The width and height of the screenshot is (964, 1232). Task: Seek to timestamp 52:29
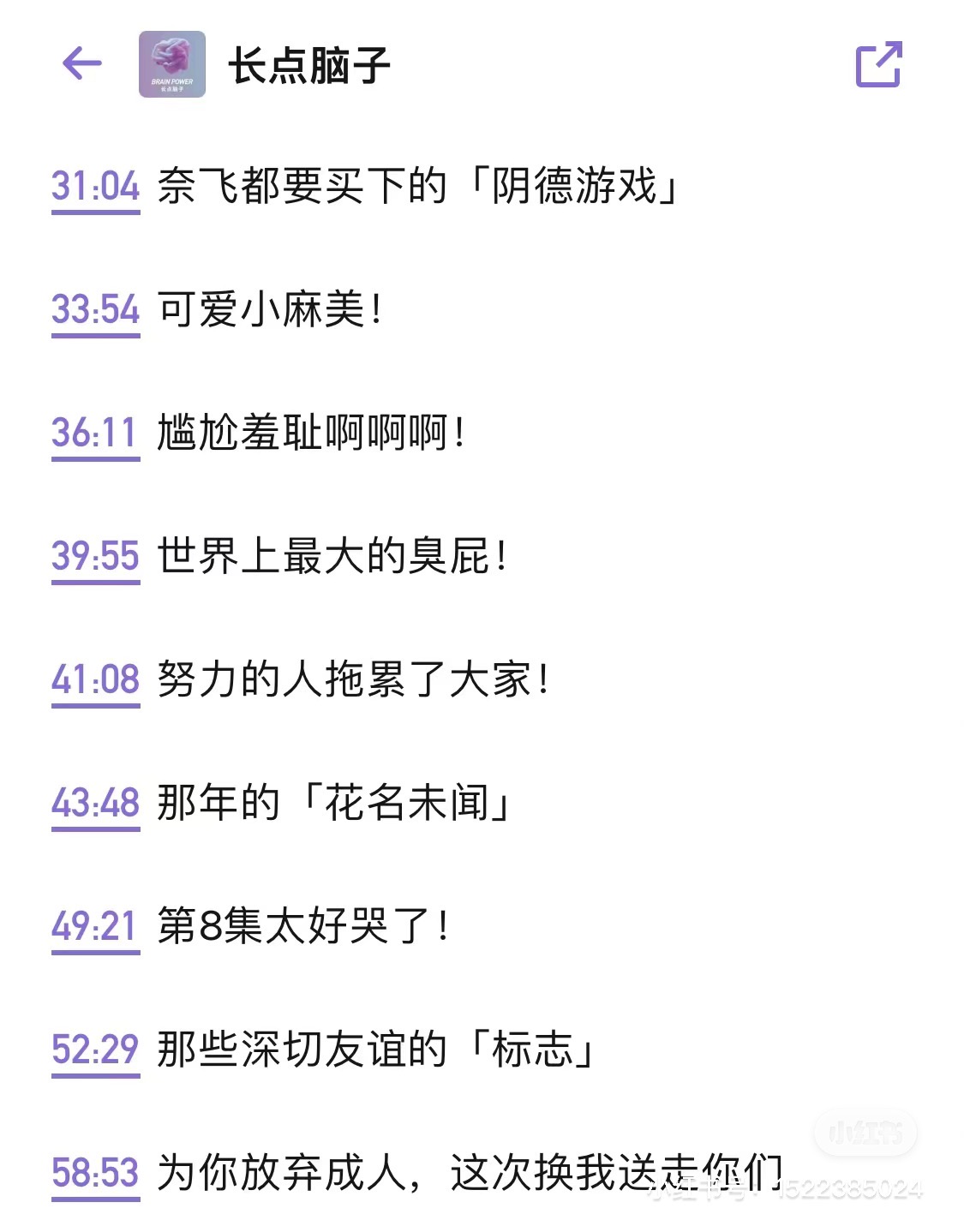tap(95, 1050)
